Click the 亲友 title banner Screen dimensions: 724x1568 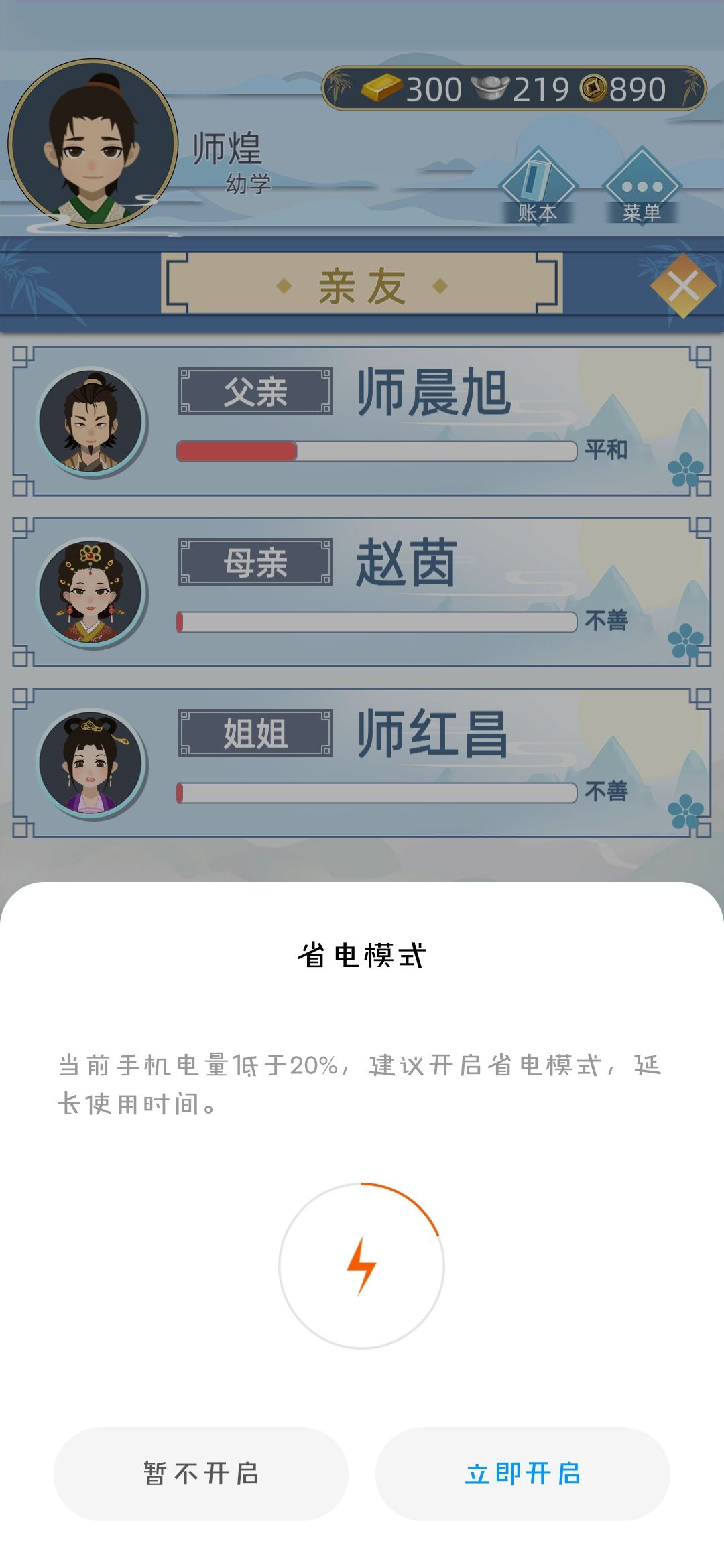pyautogui.click(x=362, y=285)
